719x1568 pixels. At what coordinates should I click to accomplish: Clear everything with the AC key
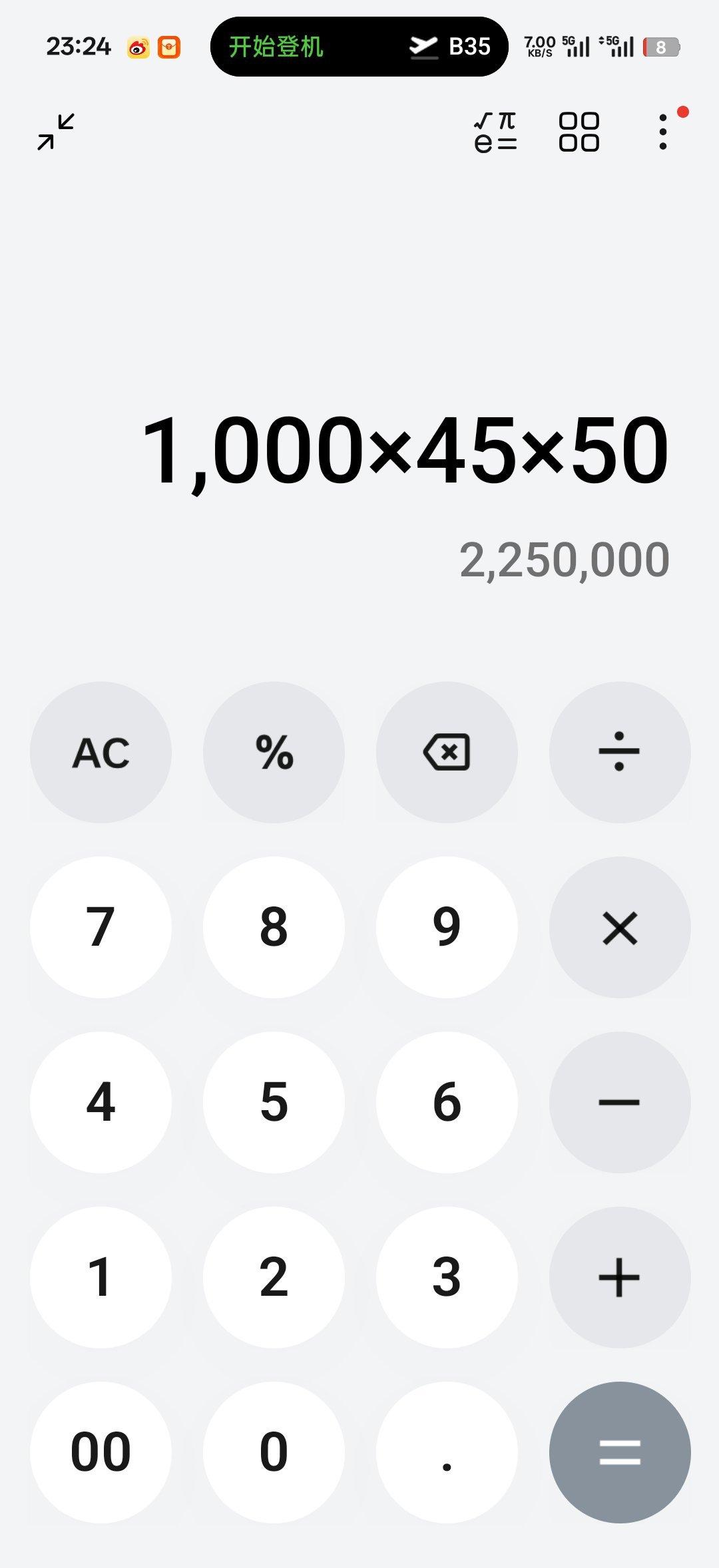tap(101, 752)
